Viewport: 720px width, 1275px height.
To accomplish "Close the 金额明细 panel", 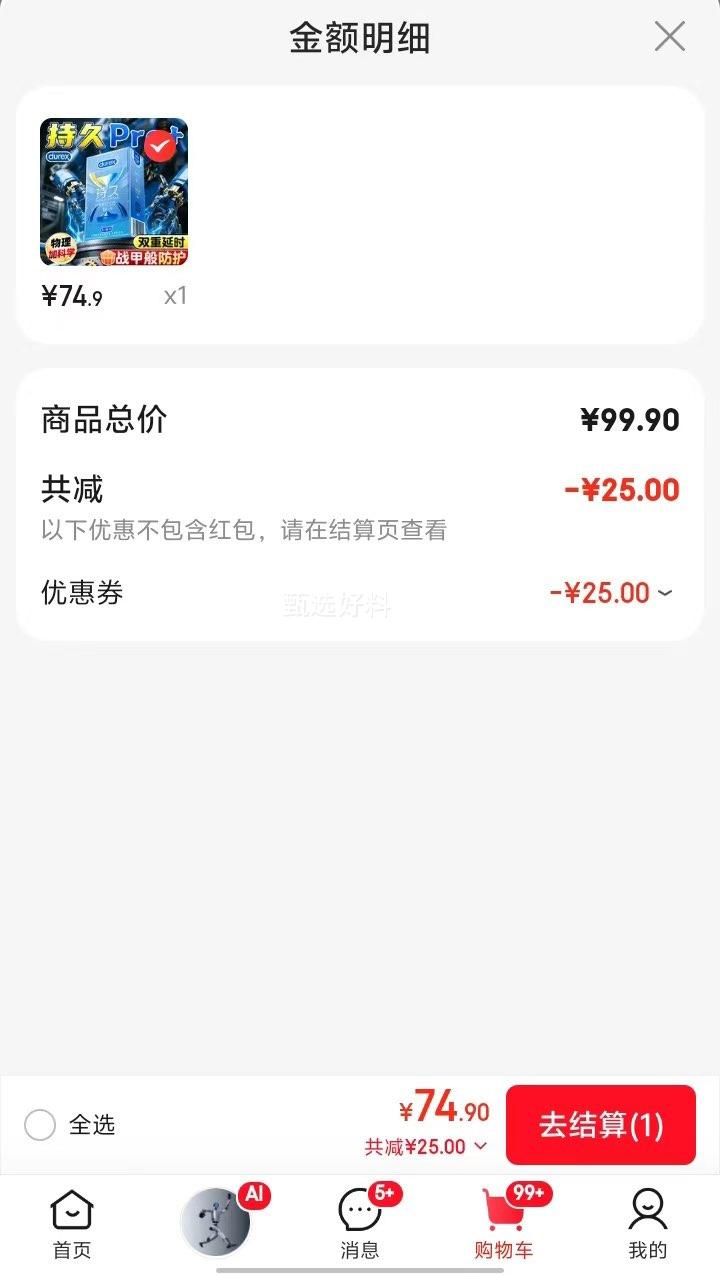I will [669, 37].
